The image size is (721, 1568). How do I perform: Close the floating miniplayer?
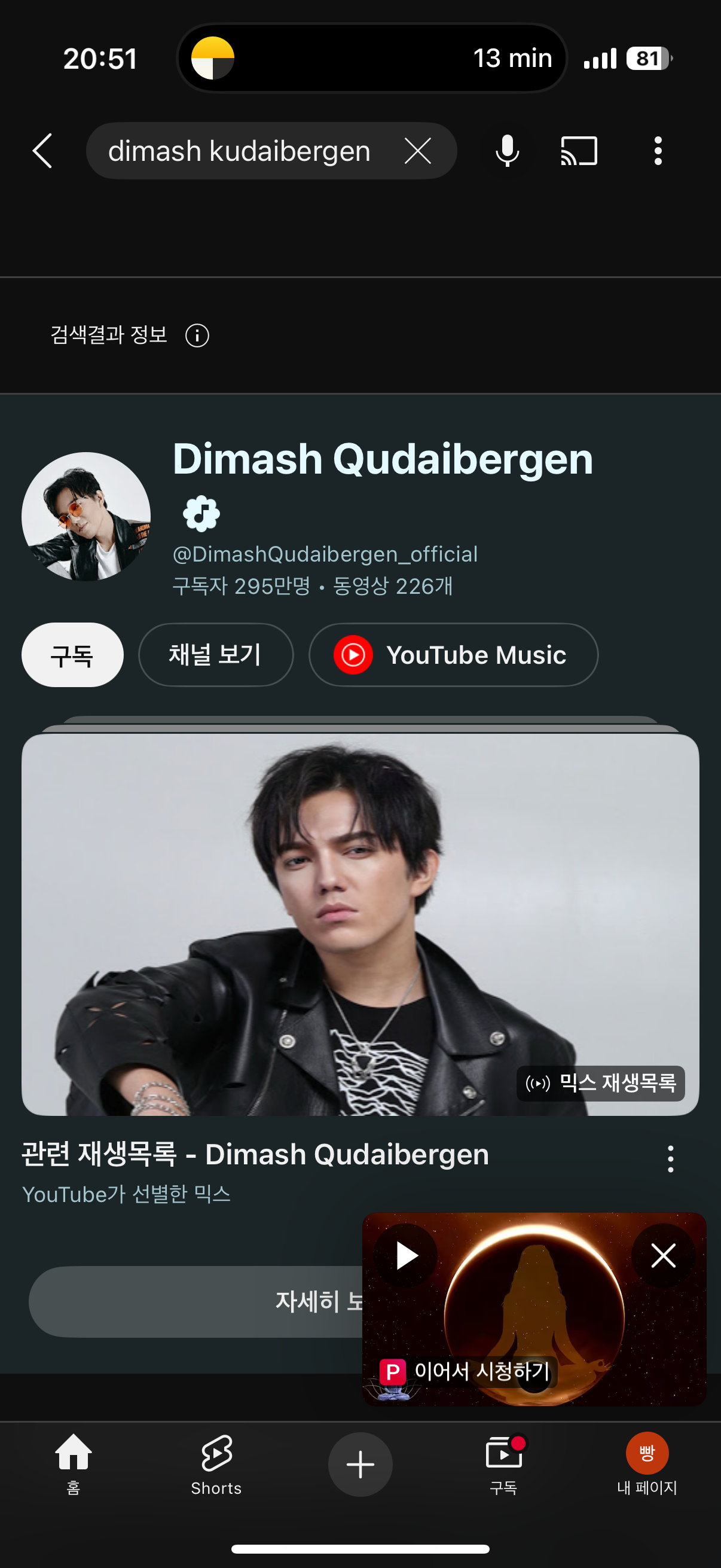[x=663, y=1255]
